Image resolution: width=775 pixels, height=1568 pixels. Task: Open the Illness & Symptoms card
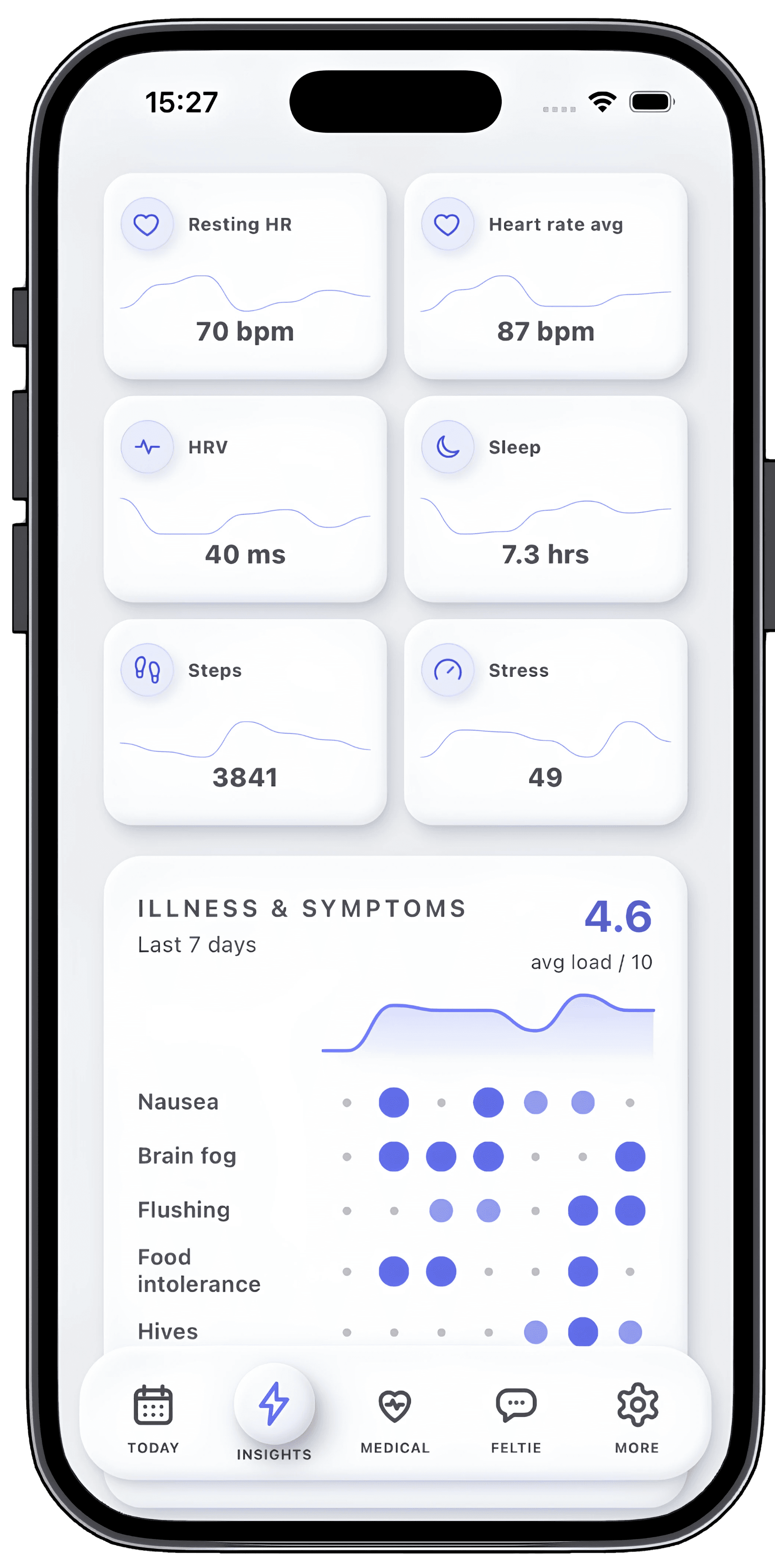click(x=395, y=1102)
